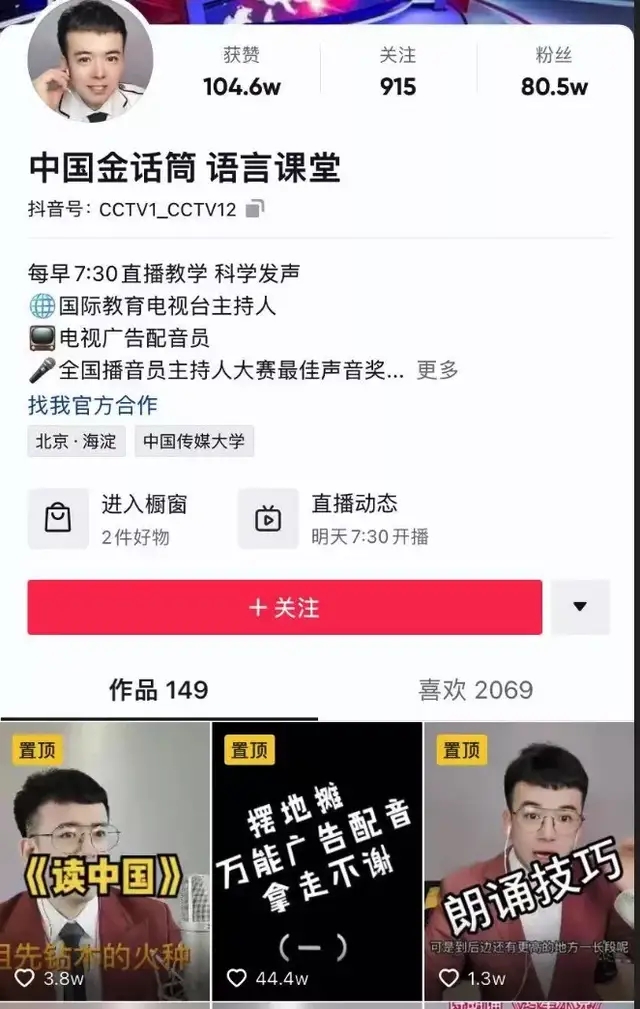Expand the bio with 更多
Image resolution: width=640 pixels, height=1009 pixels.
point(437,370)
